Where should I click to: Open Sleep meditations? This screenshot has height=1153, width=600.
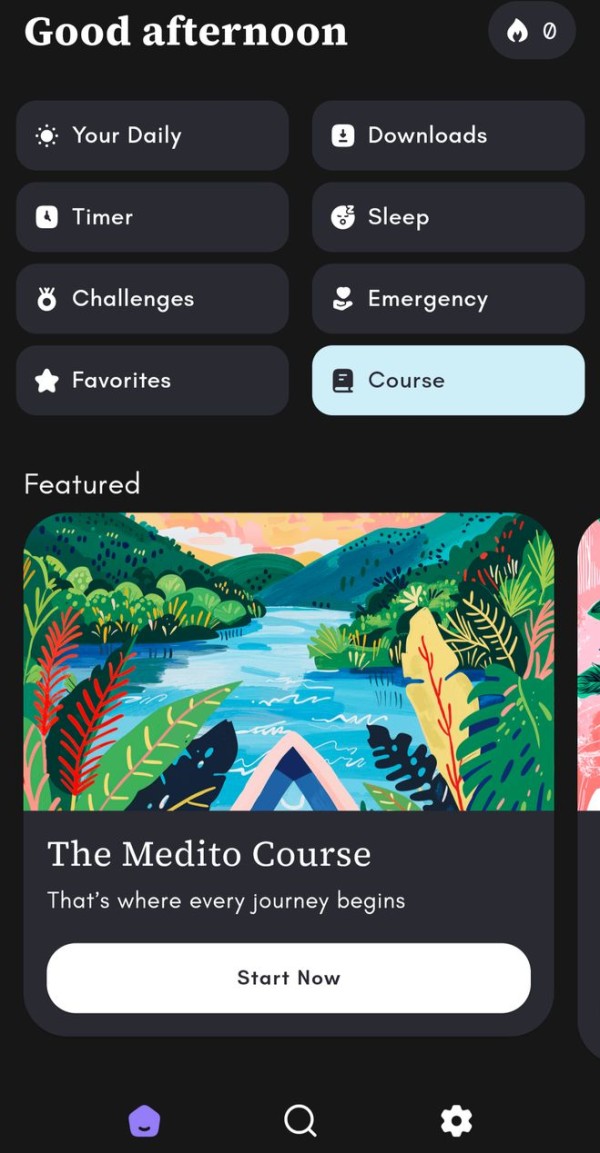[449, 218]
